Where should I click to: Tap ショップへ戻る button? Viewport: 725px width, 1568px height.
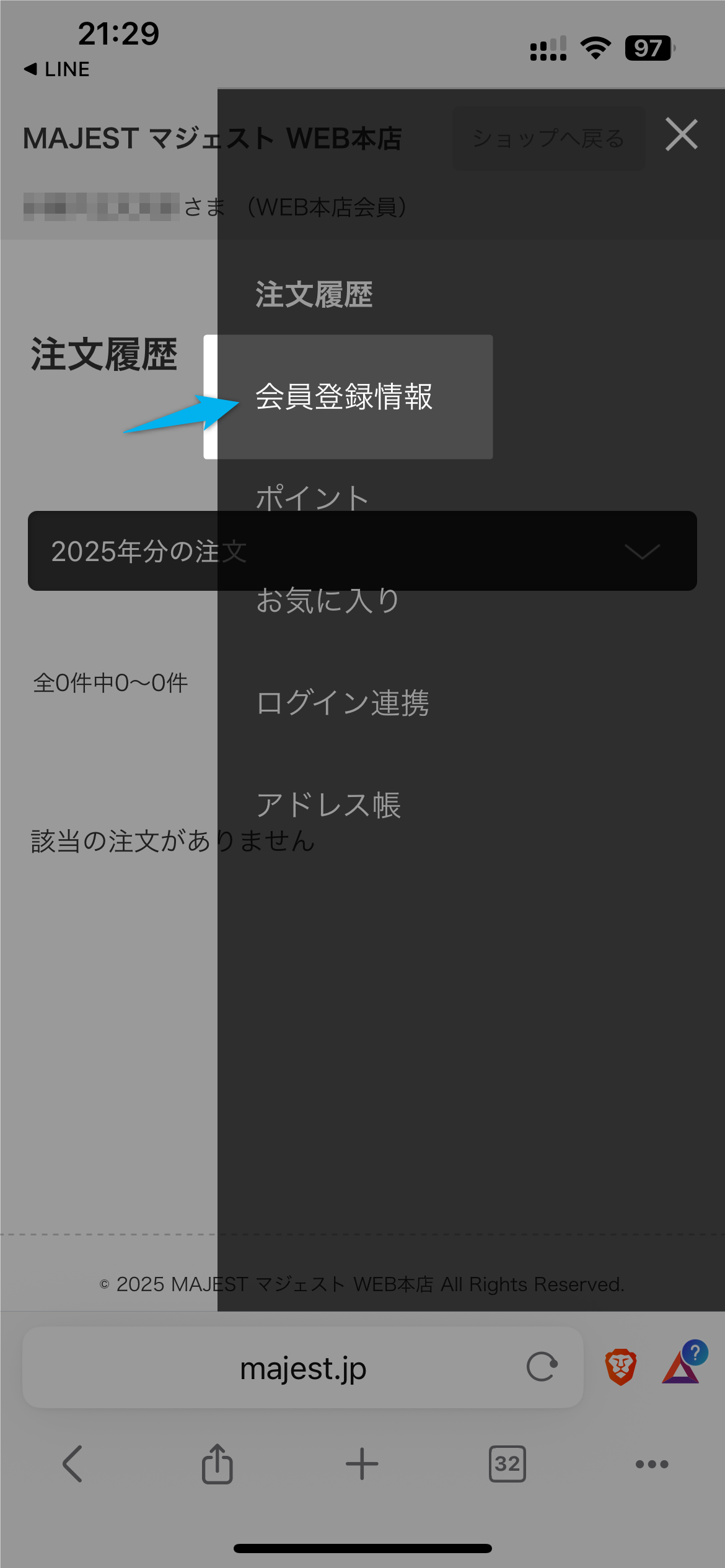pyautogui.click(x=548, y=138)
